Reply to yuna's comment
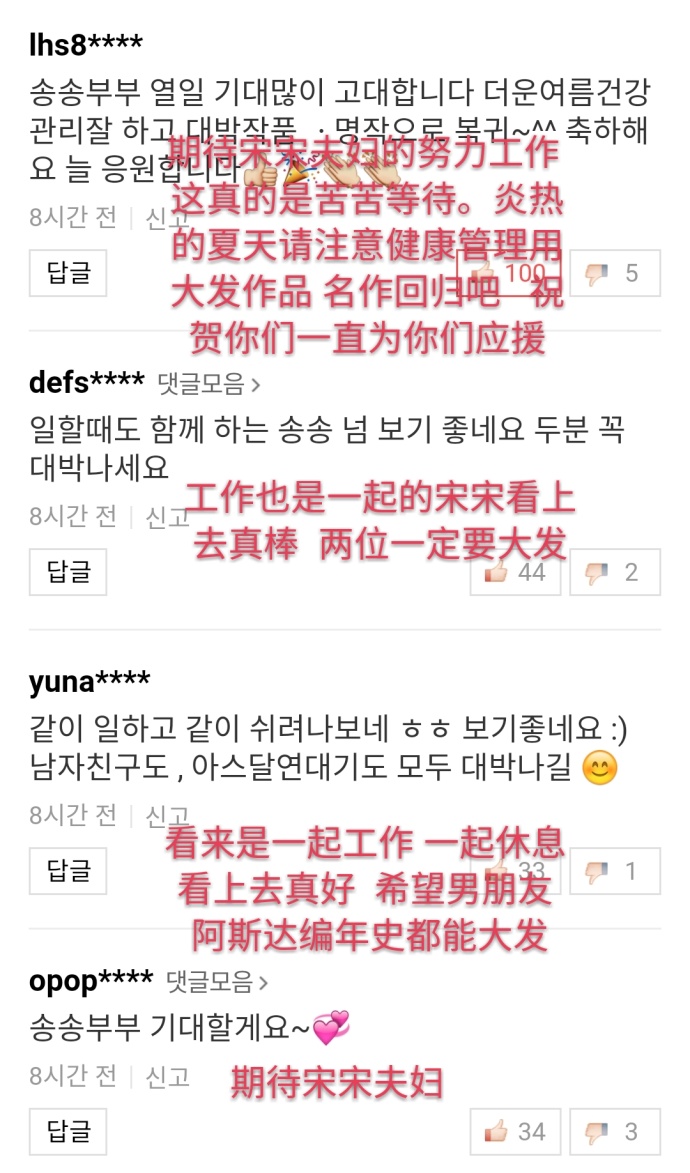Viewport: 690px width, 1173px height. (x=68, y=871)
